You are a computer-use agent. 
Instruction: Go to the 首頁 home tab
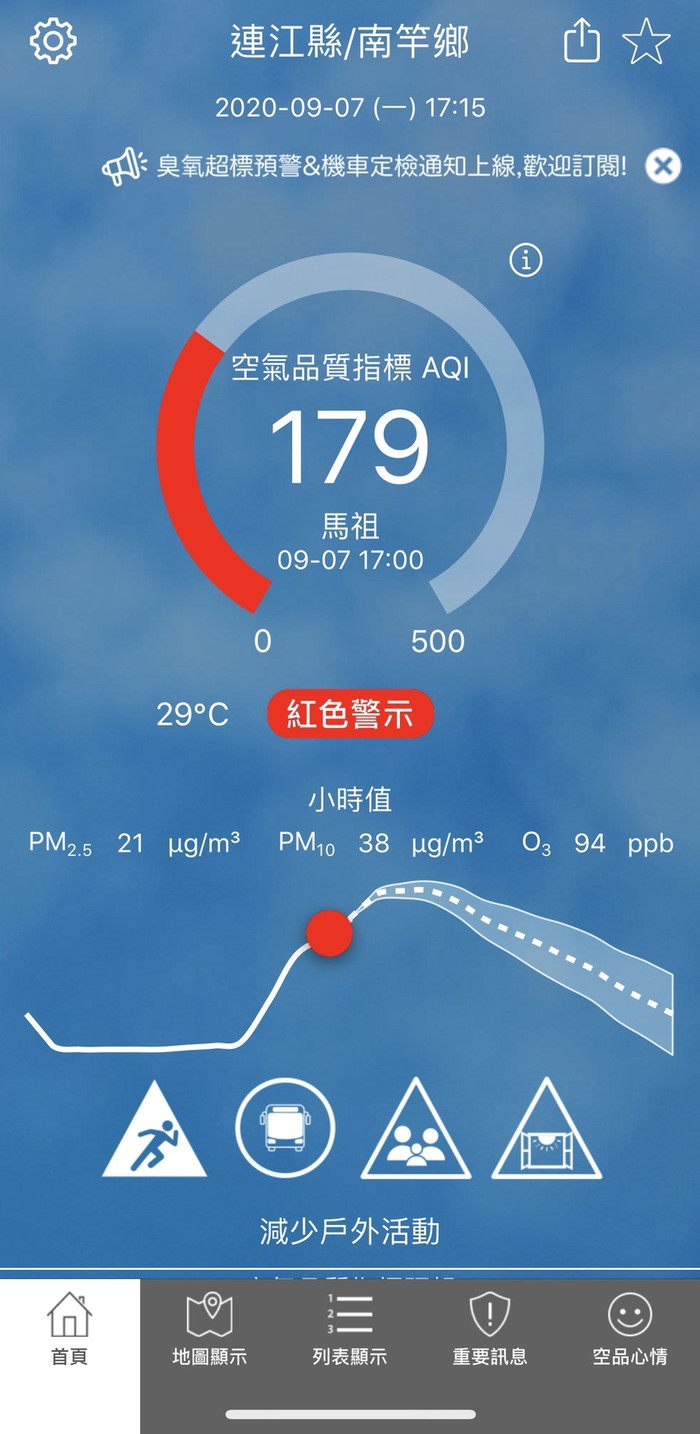70,1330
